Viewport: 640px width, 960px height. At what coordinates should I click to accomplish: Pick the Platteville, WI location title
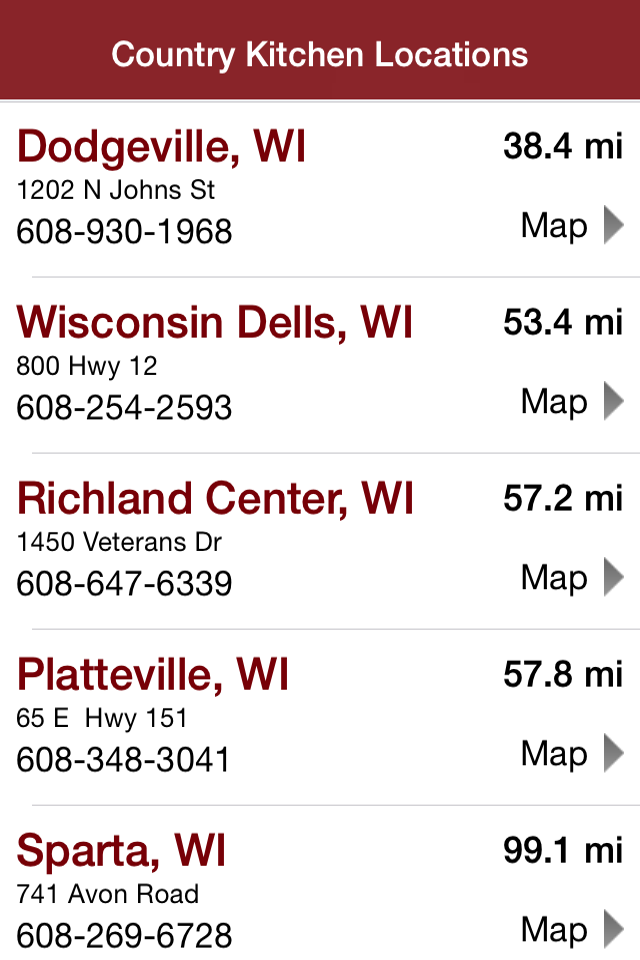point(152,675)
